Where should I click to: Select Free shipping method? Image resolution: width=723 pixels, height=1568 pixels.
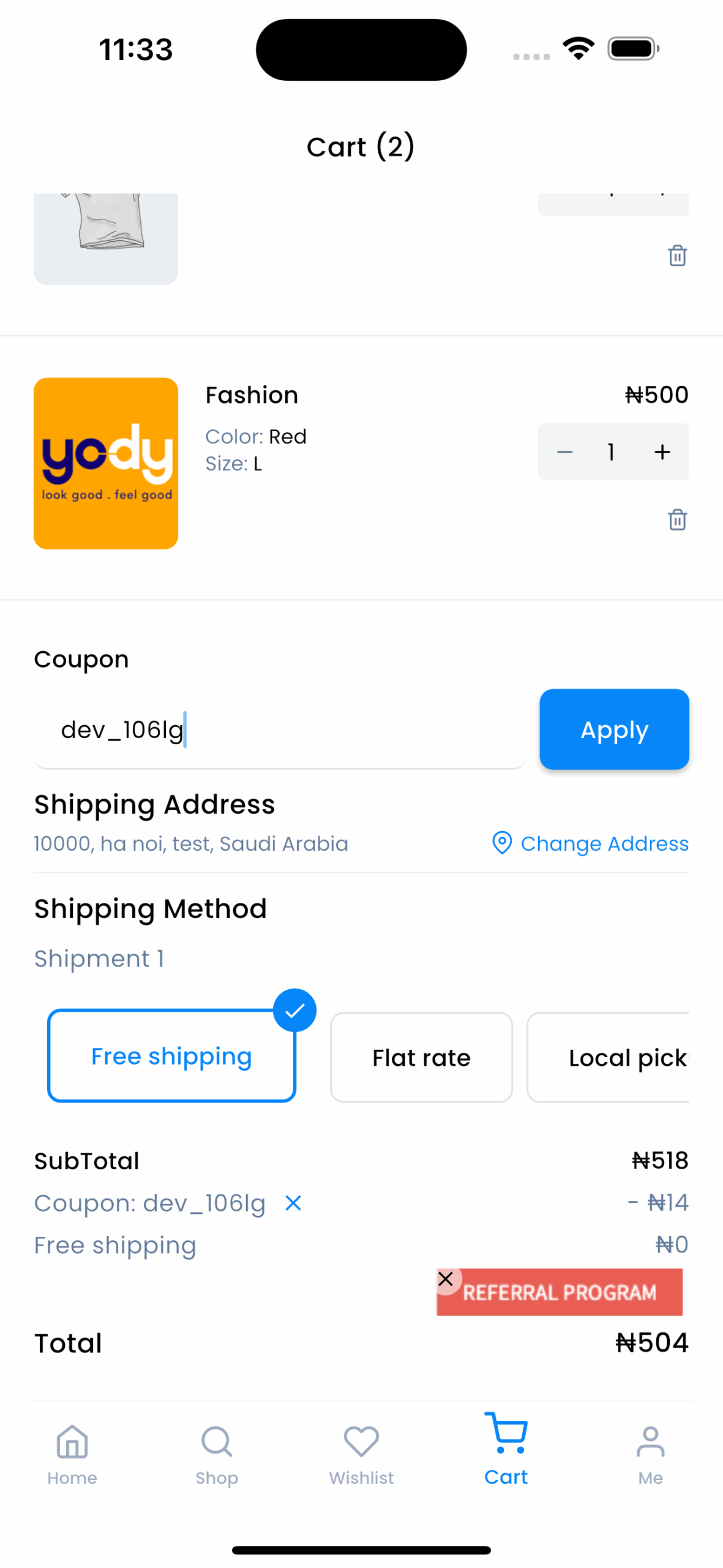[x=172, y=1056]
